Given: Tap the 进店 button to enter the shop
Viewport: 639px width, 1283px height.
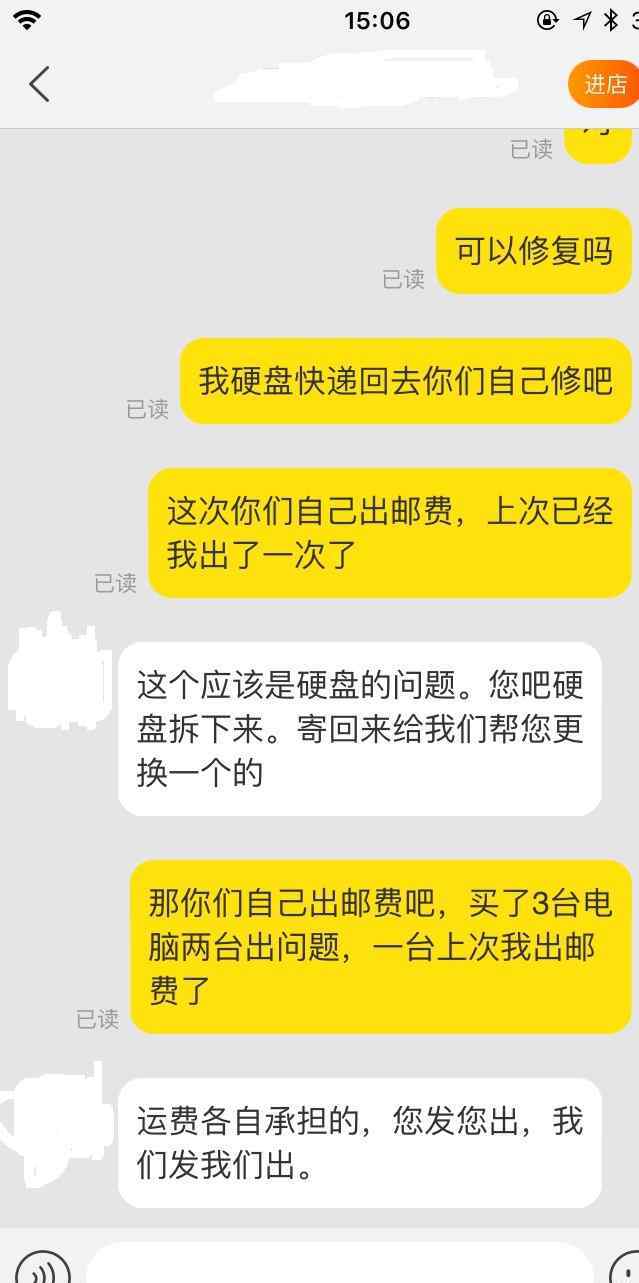Looking at the screenshot, I should 604,84.
